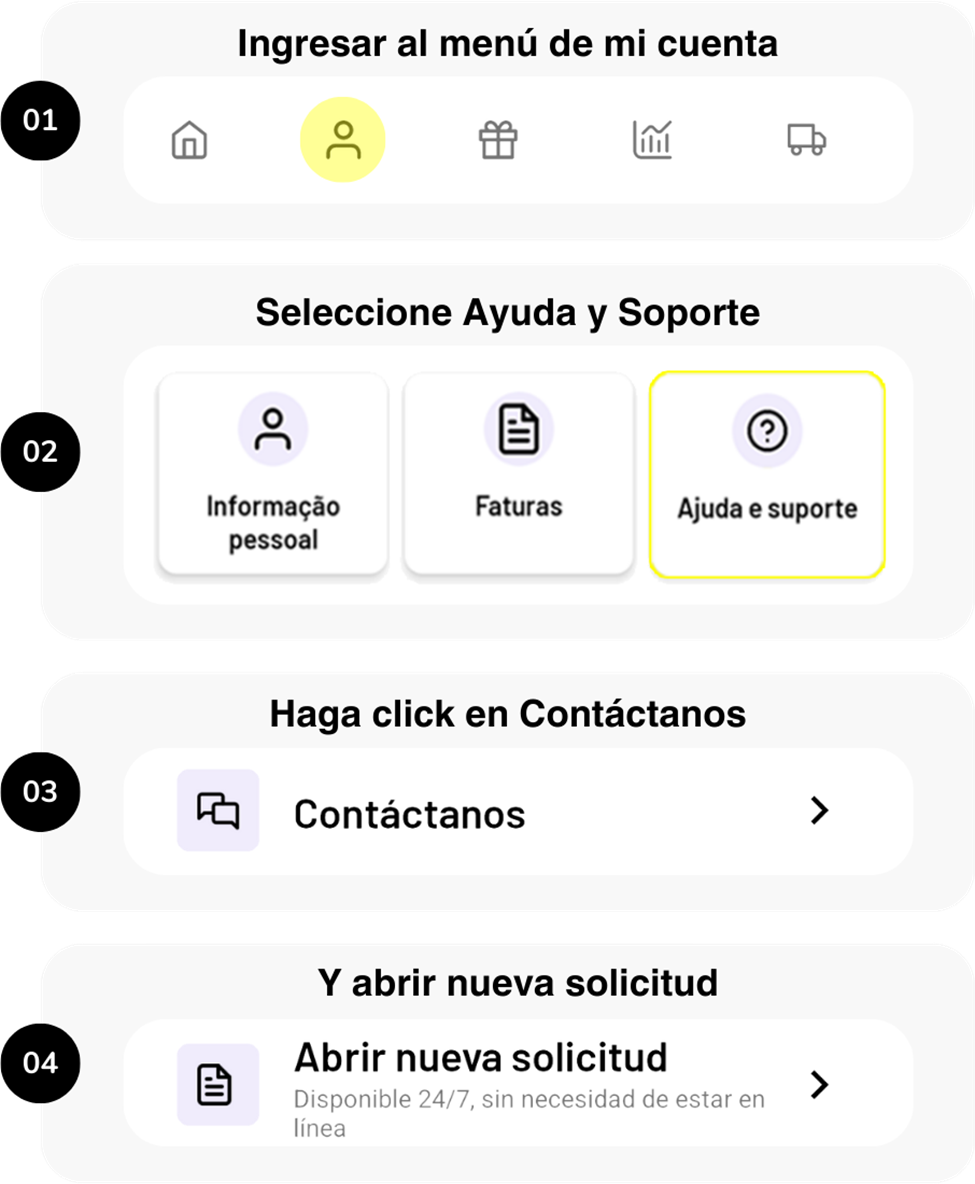Click the step badge labeled 03
975x1184 pixels.
(x=40, y=791)
